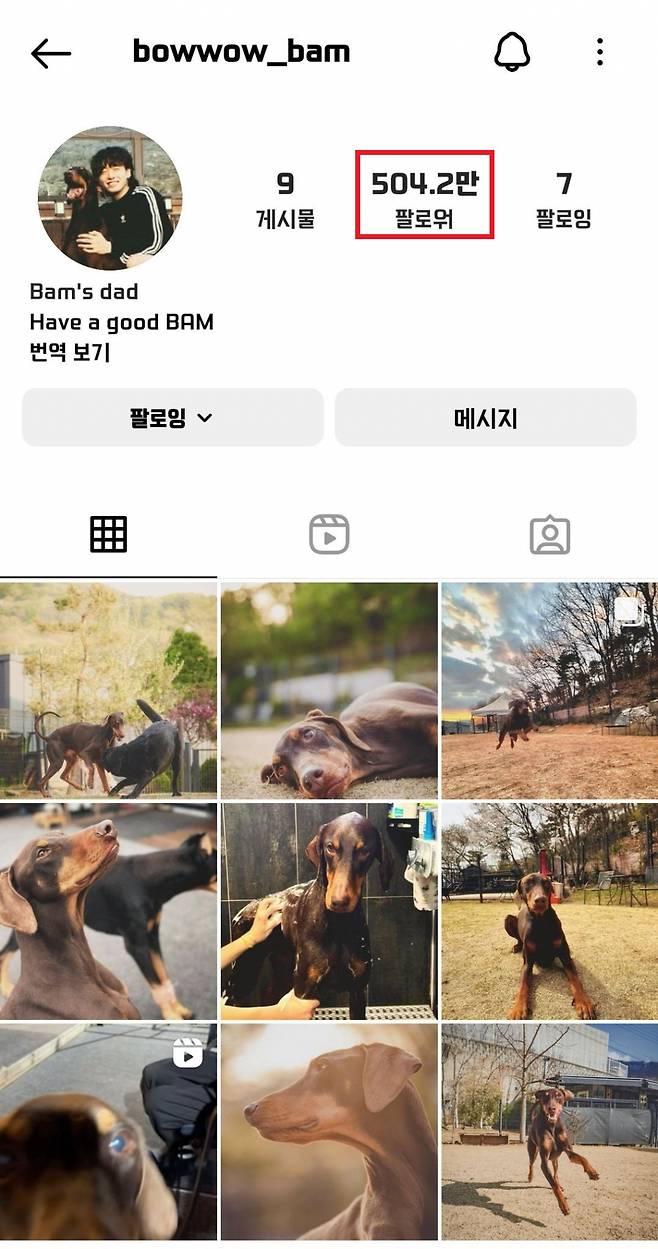View the bowwow_bam profile picture

click(110, 198)
